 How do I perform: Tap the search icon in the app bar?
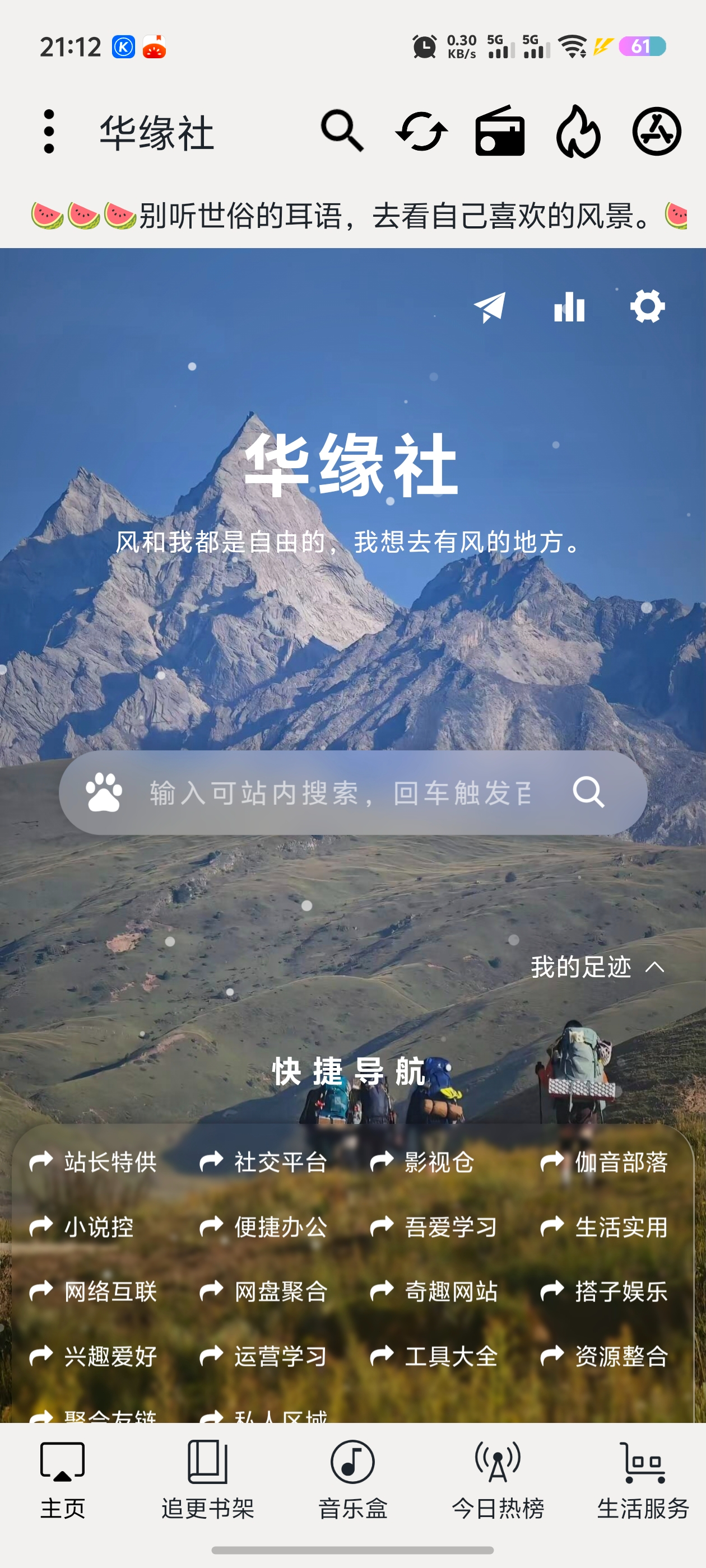342,132
